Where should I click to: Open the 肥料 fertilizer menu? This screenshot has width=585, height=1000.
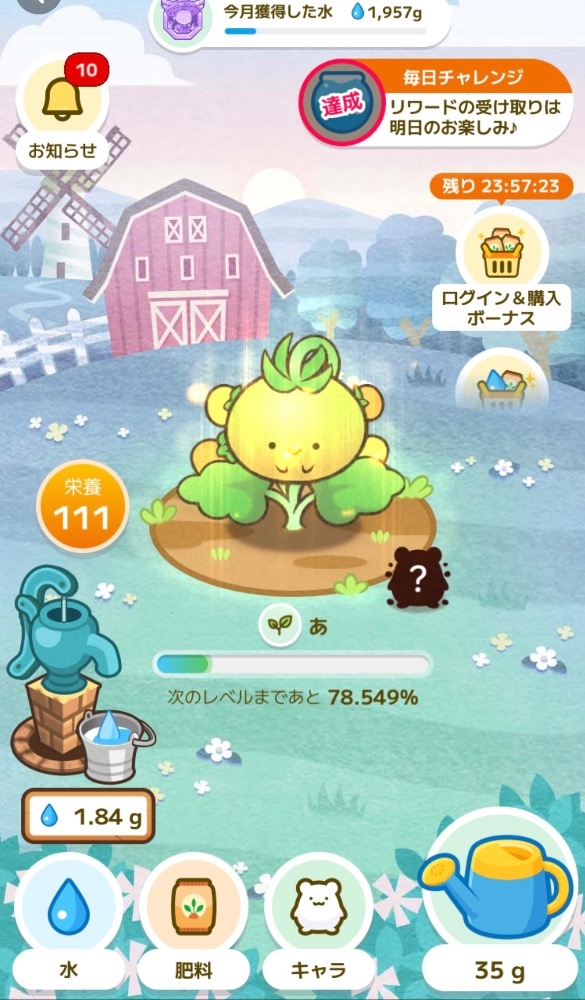point(193,922)
